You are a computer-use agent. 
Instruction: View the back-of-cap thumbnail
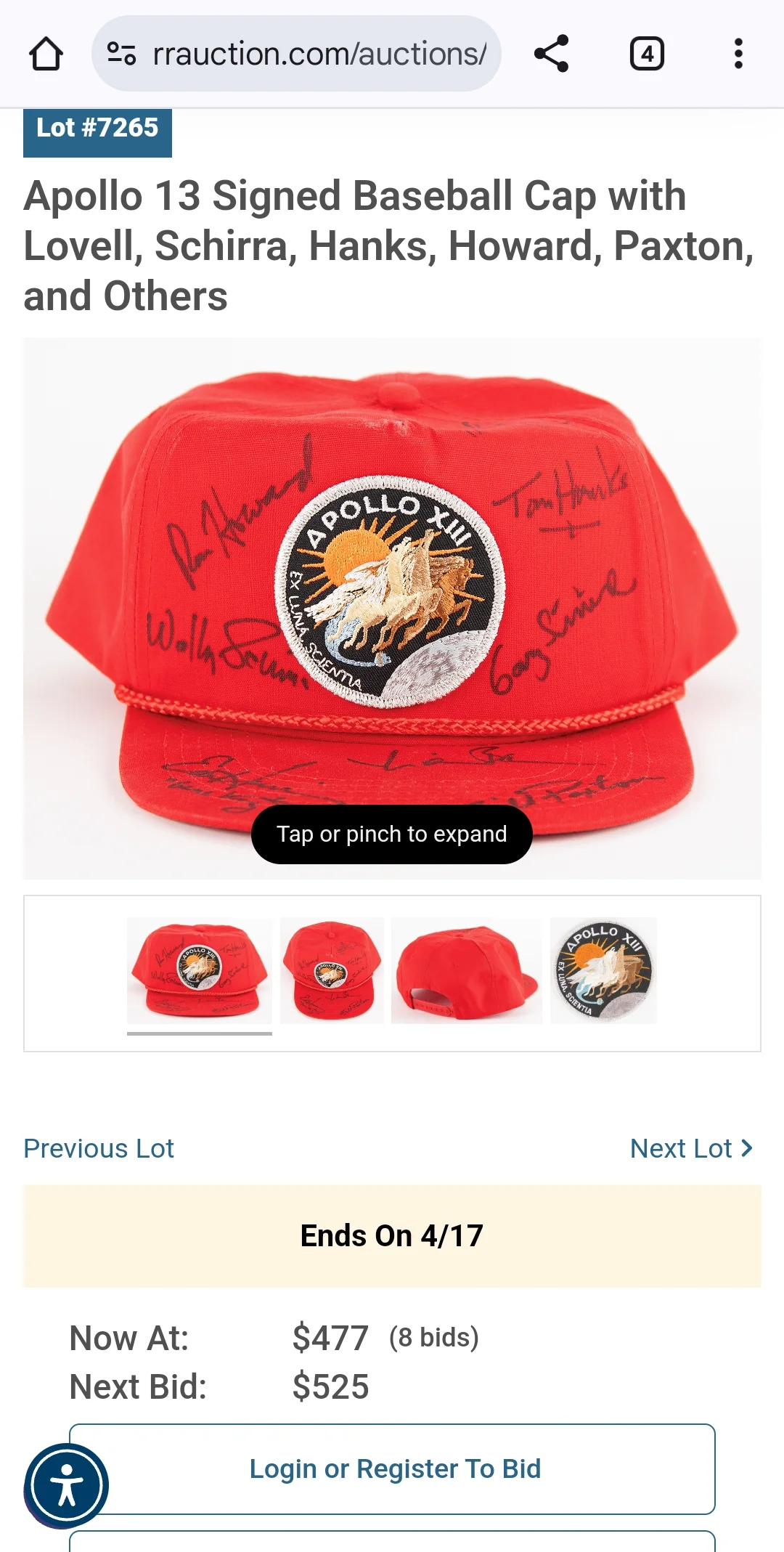point(466,970)
